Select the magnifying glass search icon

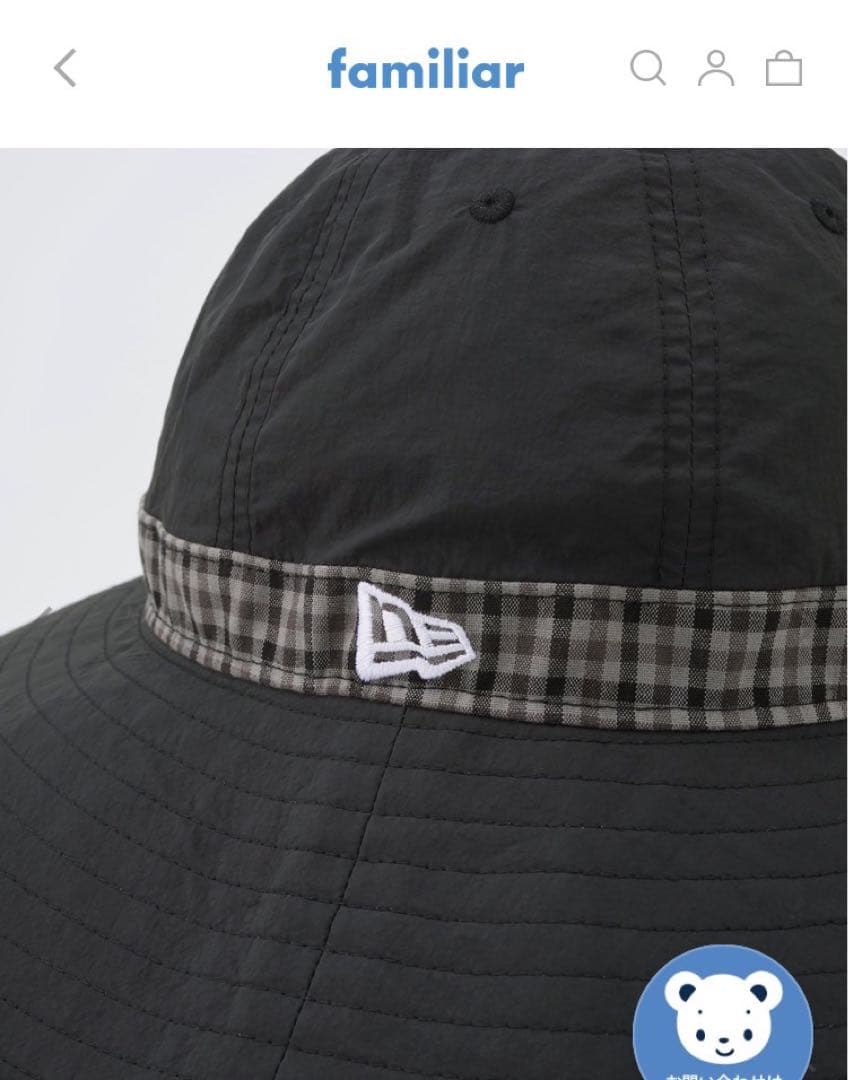point(647,68)
